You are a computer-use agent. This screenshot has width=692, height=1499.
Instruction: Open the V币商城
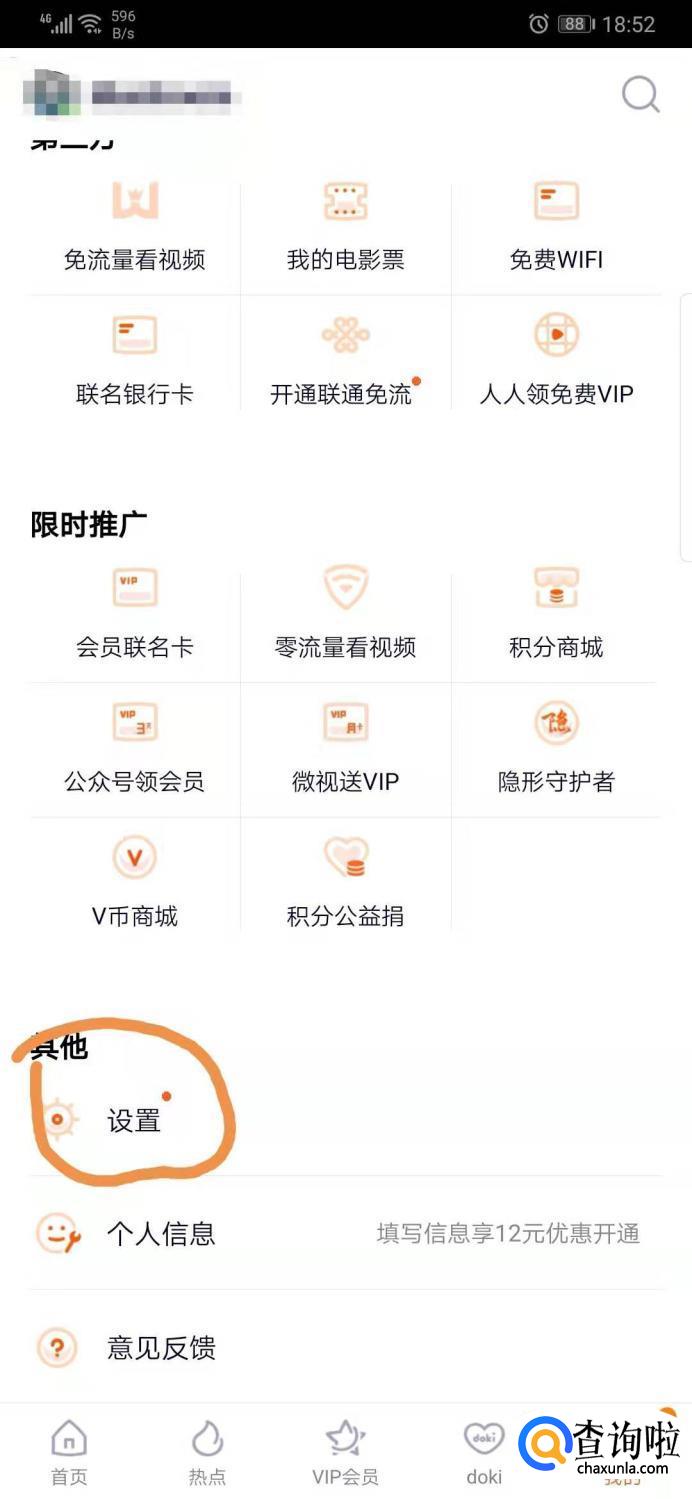(x=135, y=884)
